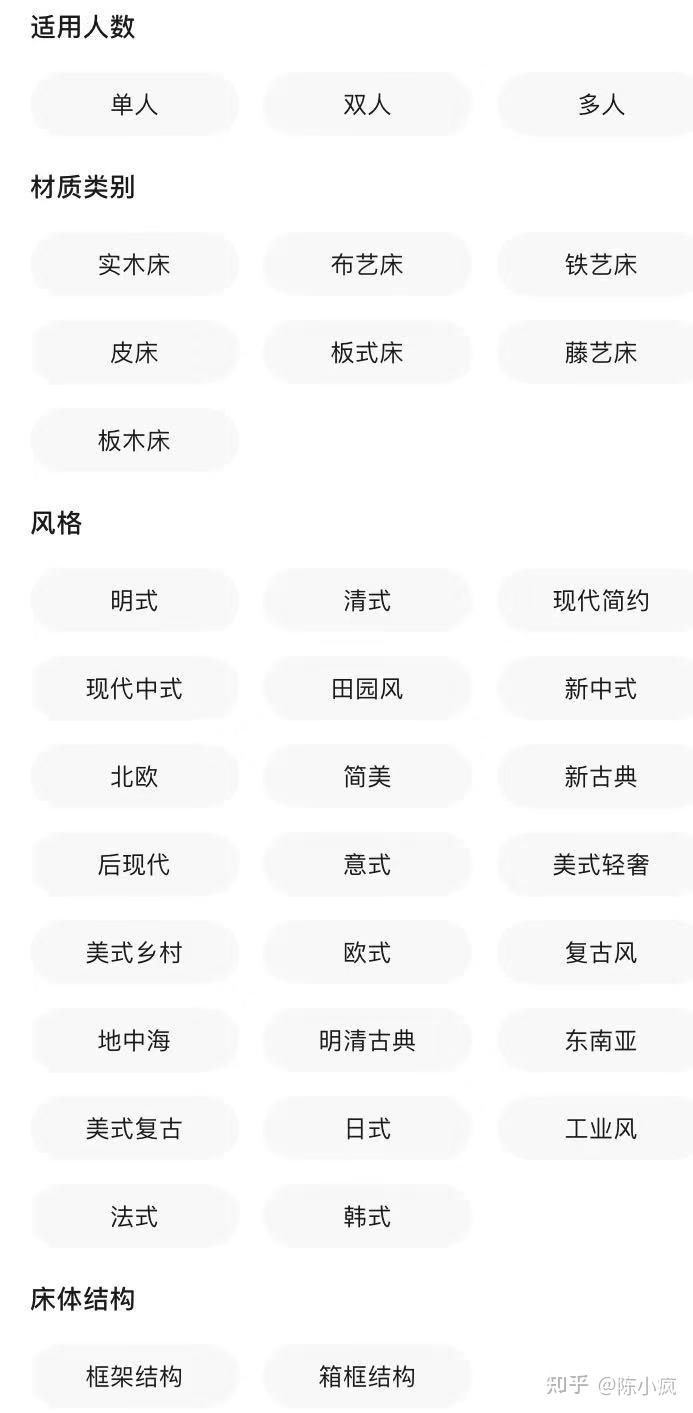Choose 日式 style chip
693x1413 pixels.
point(367,1128)
